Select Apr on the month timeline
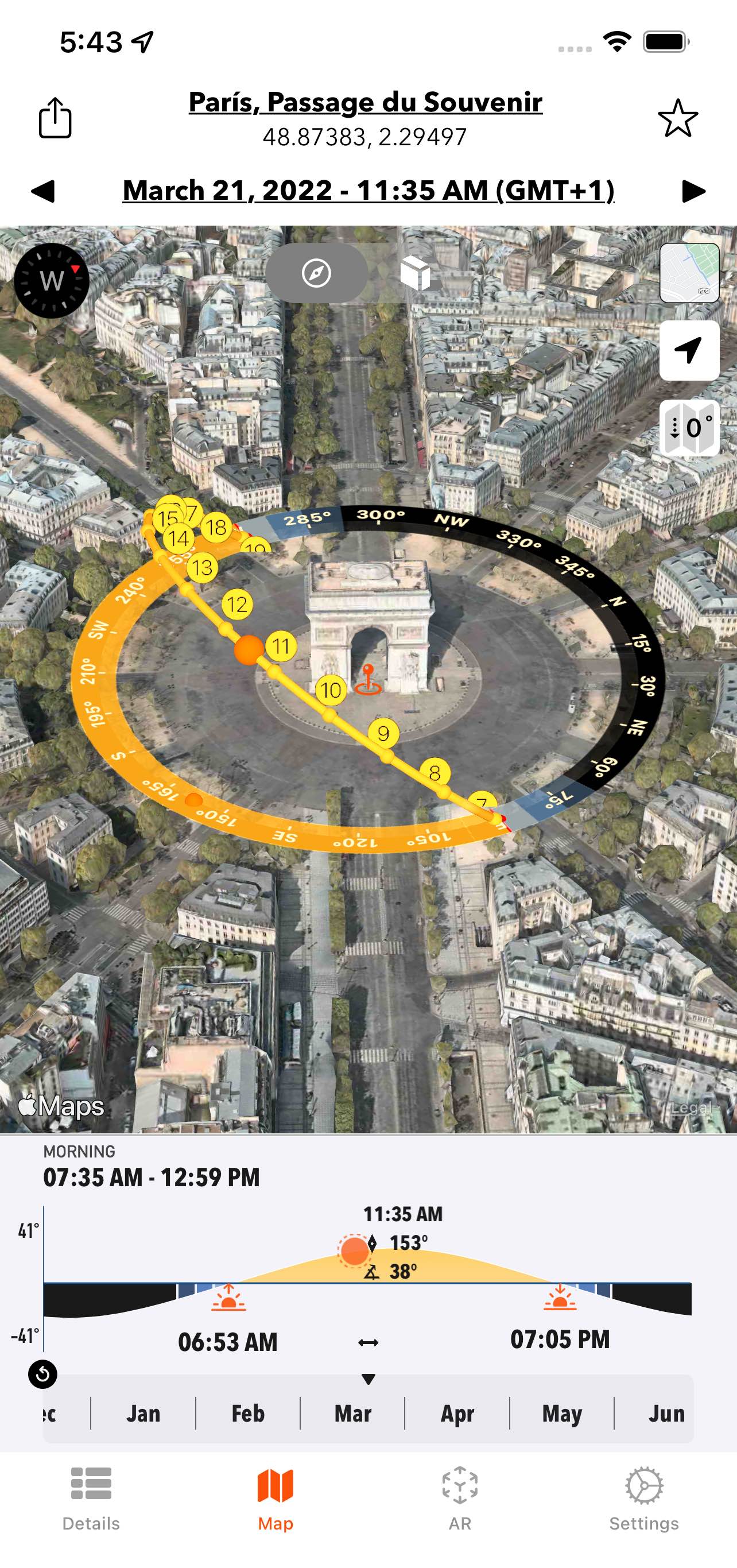This screenshot has height=1568, width=737. click(457, 1414)
